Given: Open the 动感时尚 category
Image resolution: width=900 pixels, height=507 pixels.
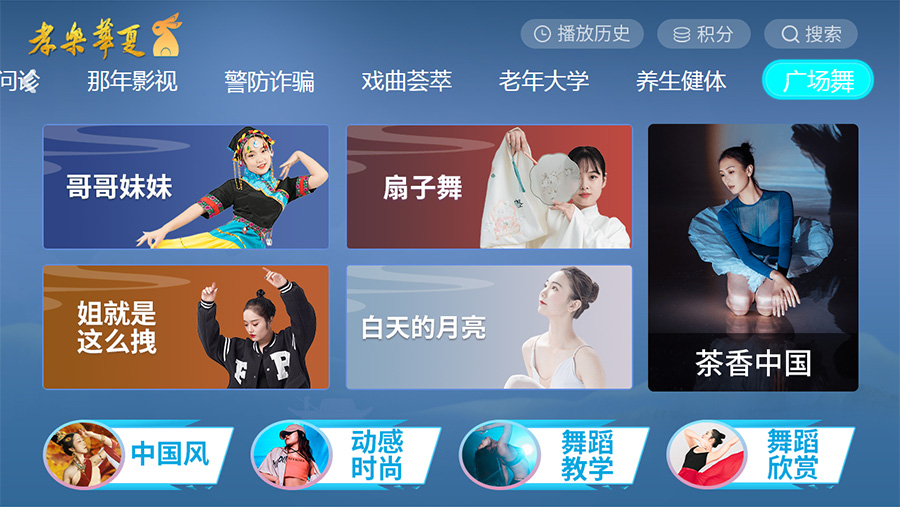Looking at the screenshot, I should tap(348, 454).
